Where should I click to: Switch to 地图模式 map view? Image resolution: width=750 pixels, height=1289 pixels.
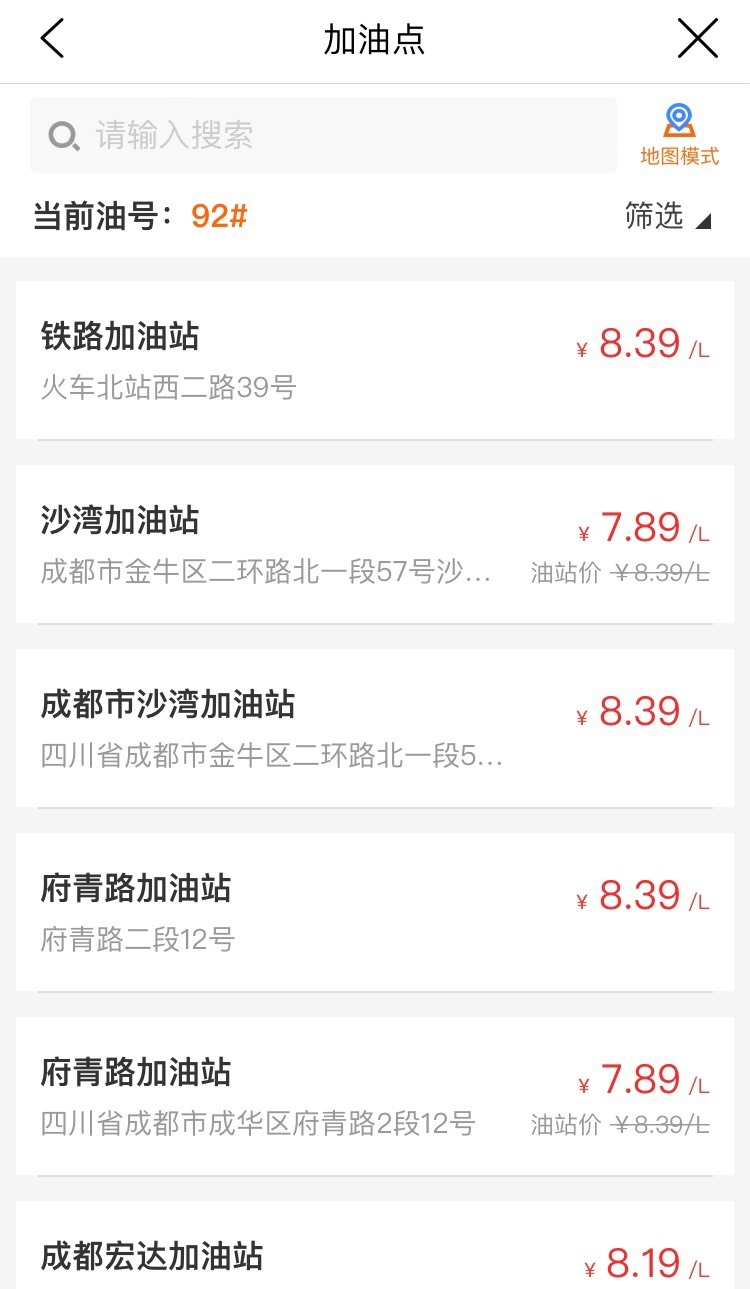680,135
